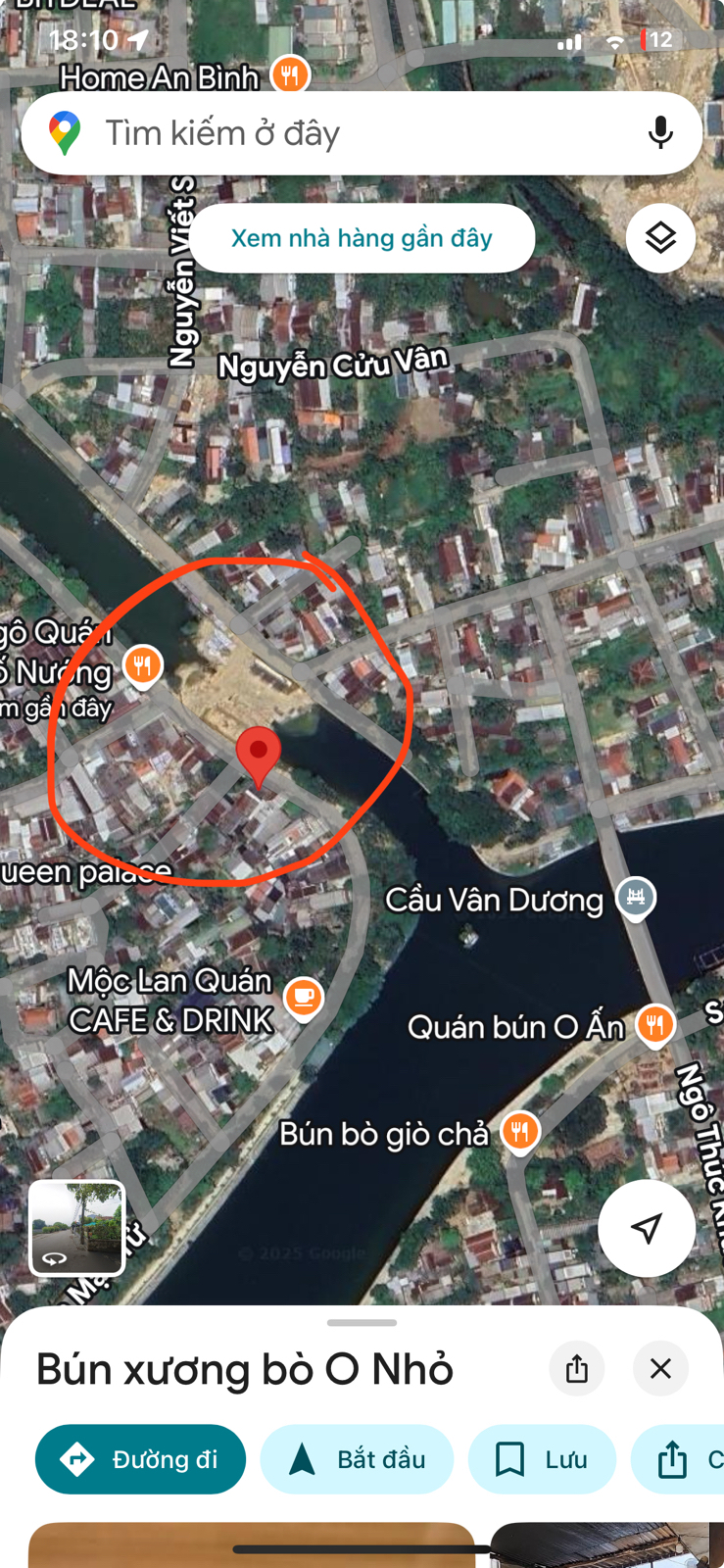Image resolution: width=724 pixels, height=1568 pixels.
Task: Start voice search with the microphone
Action: 660,133
